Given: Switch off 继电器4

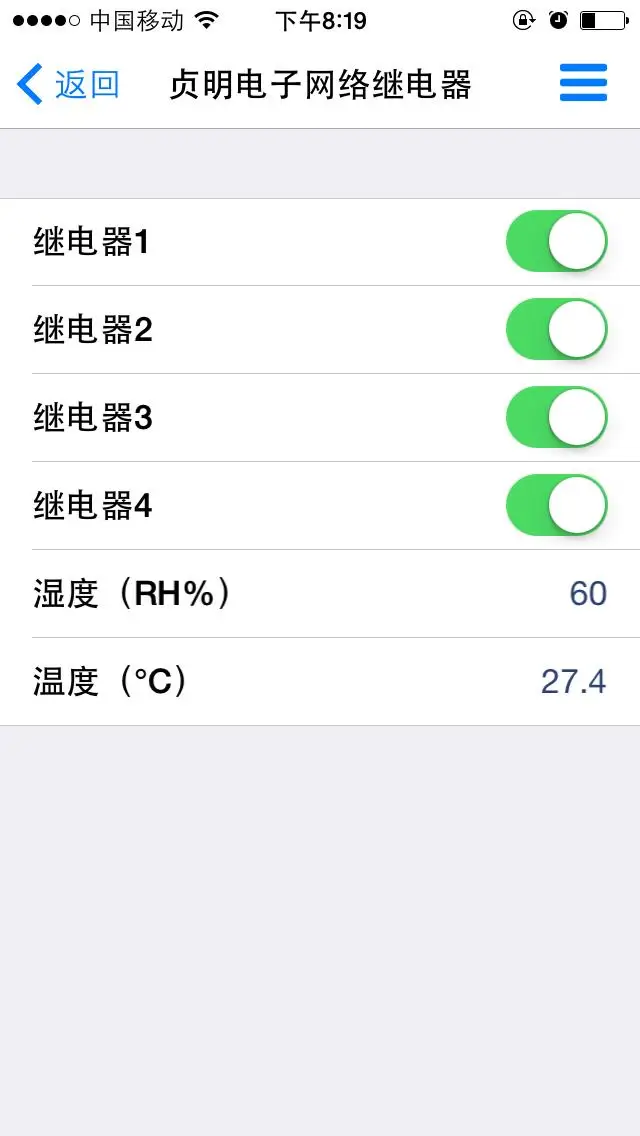Looking at the screenshot, I should coord(556,505).
